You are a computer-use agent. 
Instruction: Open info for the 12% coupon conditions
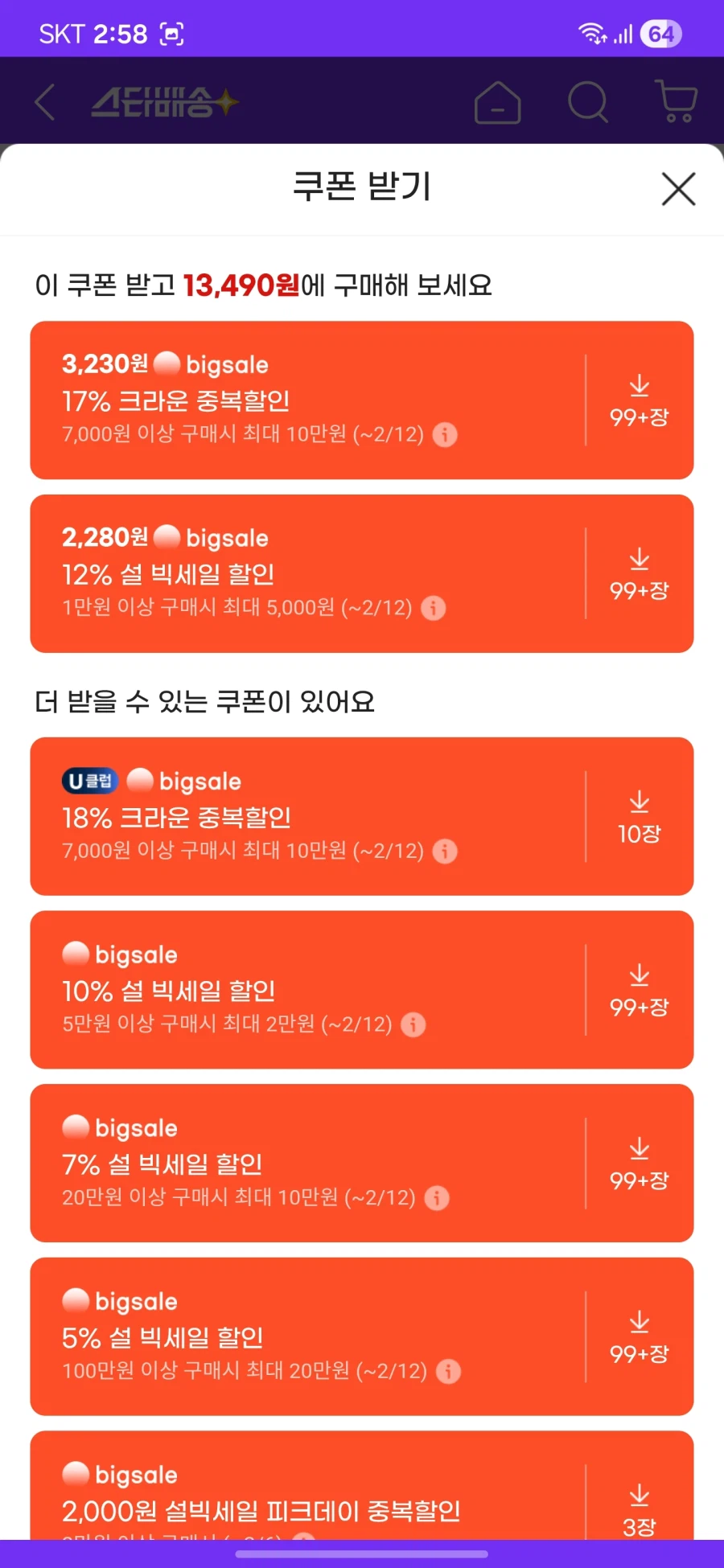(433, 609)
